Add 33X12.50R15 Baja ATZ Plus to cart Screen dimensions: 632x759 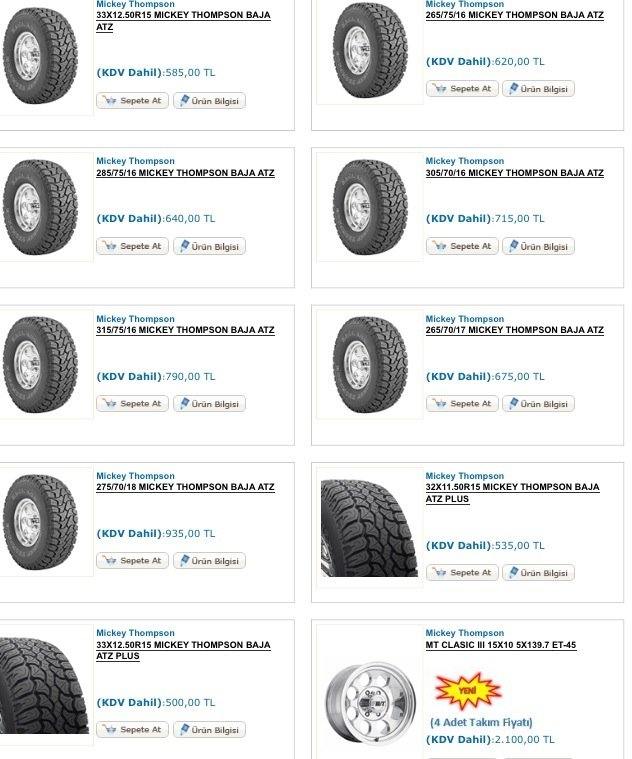(x=132, y=730)
